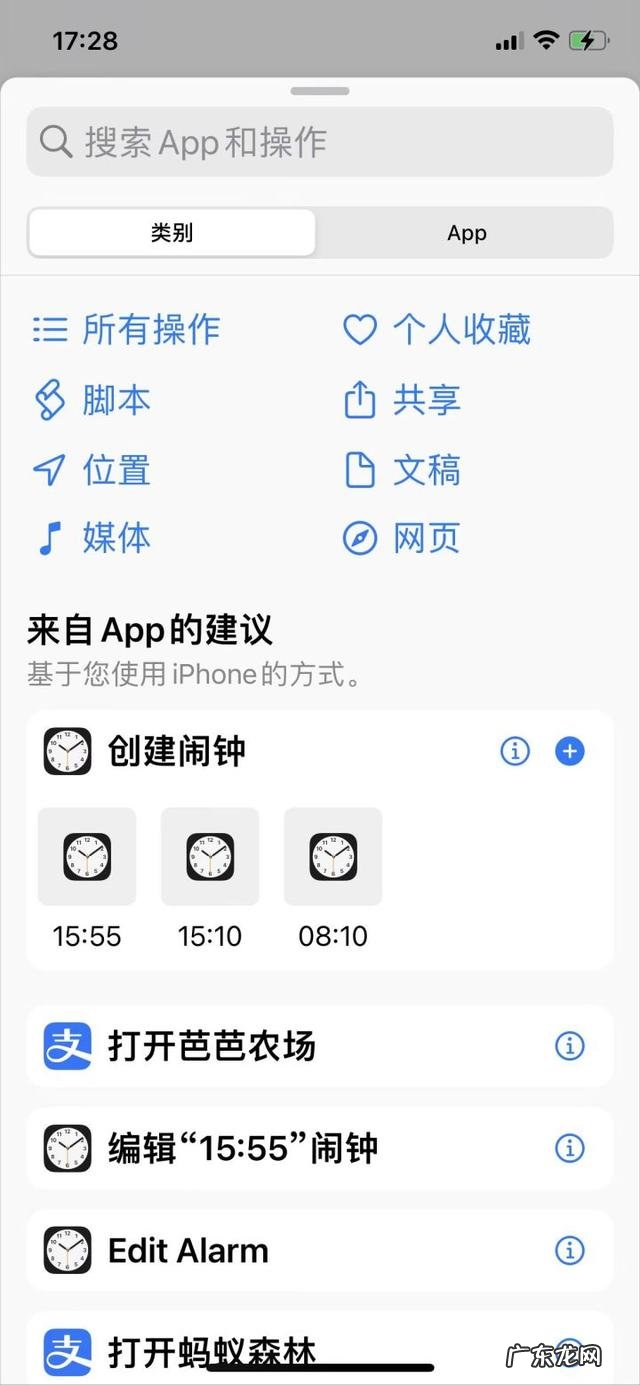Open the 共享 category
Image resolution: width=640 pixels, height=1385 pixels.
coord(403,400)
